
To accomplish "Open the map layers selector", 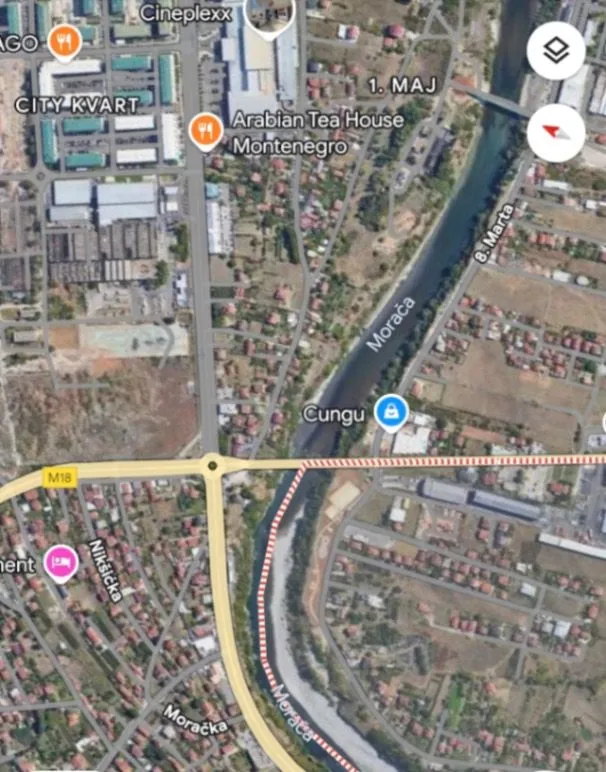I will pos(556,50).
